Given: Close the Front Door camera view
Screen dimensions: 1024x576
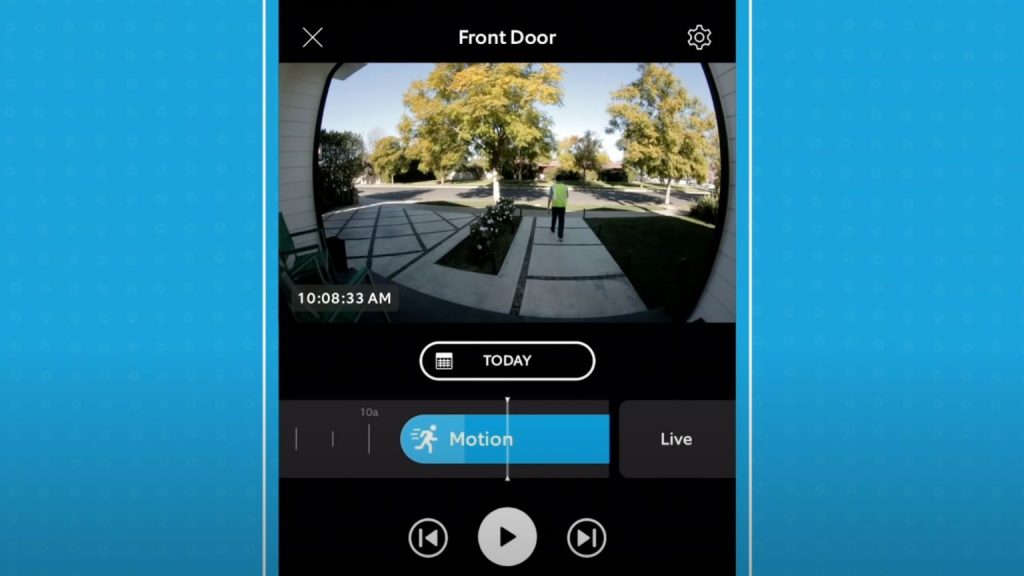Looking at the screenshot, I should coord(313,38).
